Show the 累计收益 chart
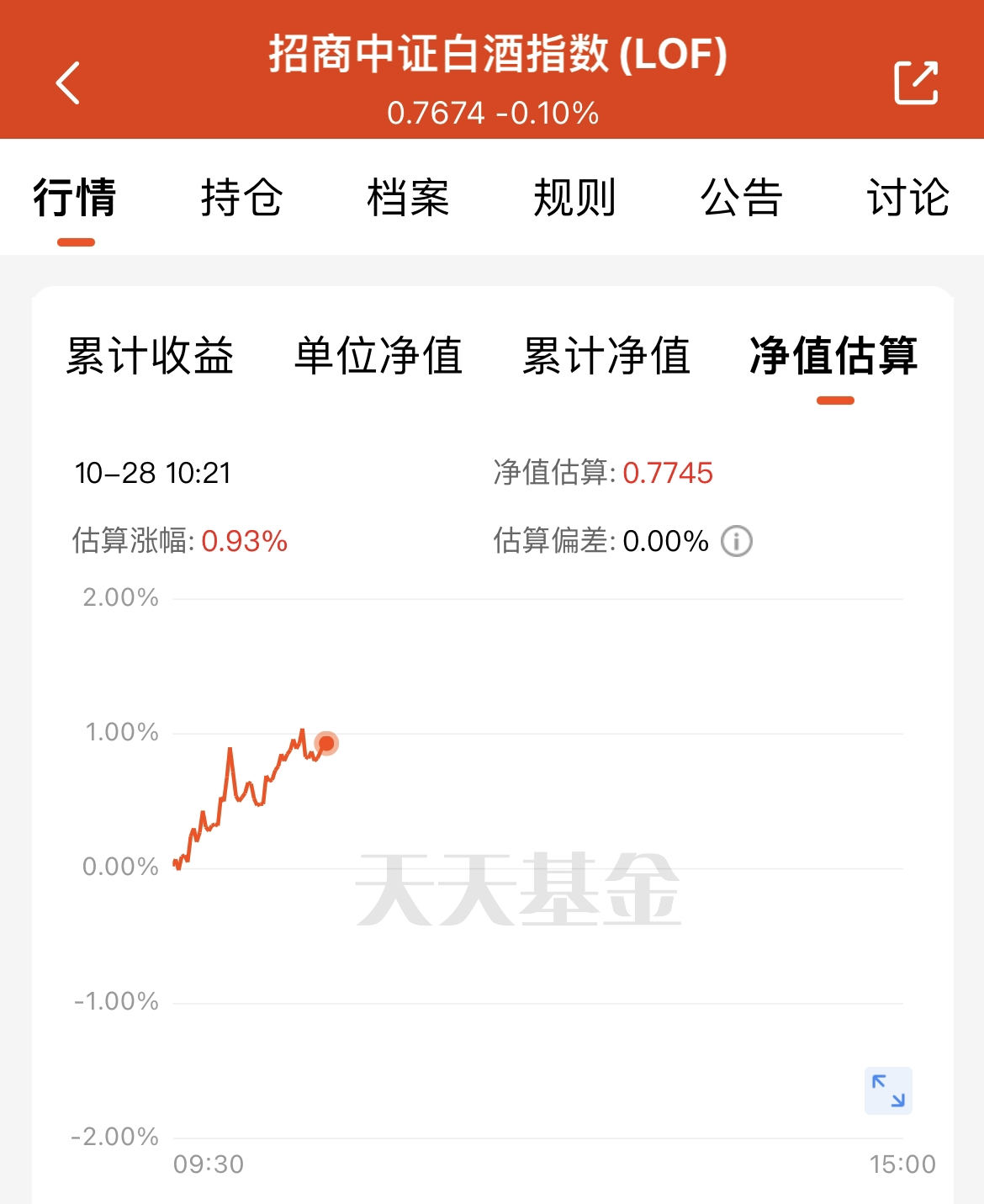Screen dimensions: 984x1204 (150, 355)
